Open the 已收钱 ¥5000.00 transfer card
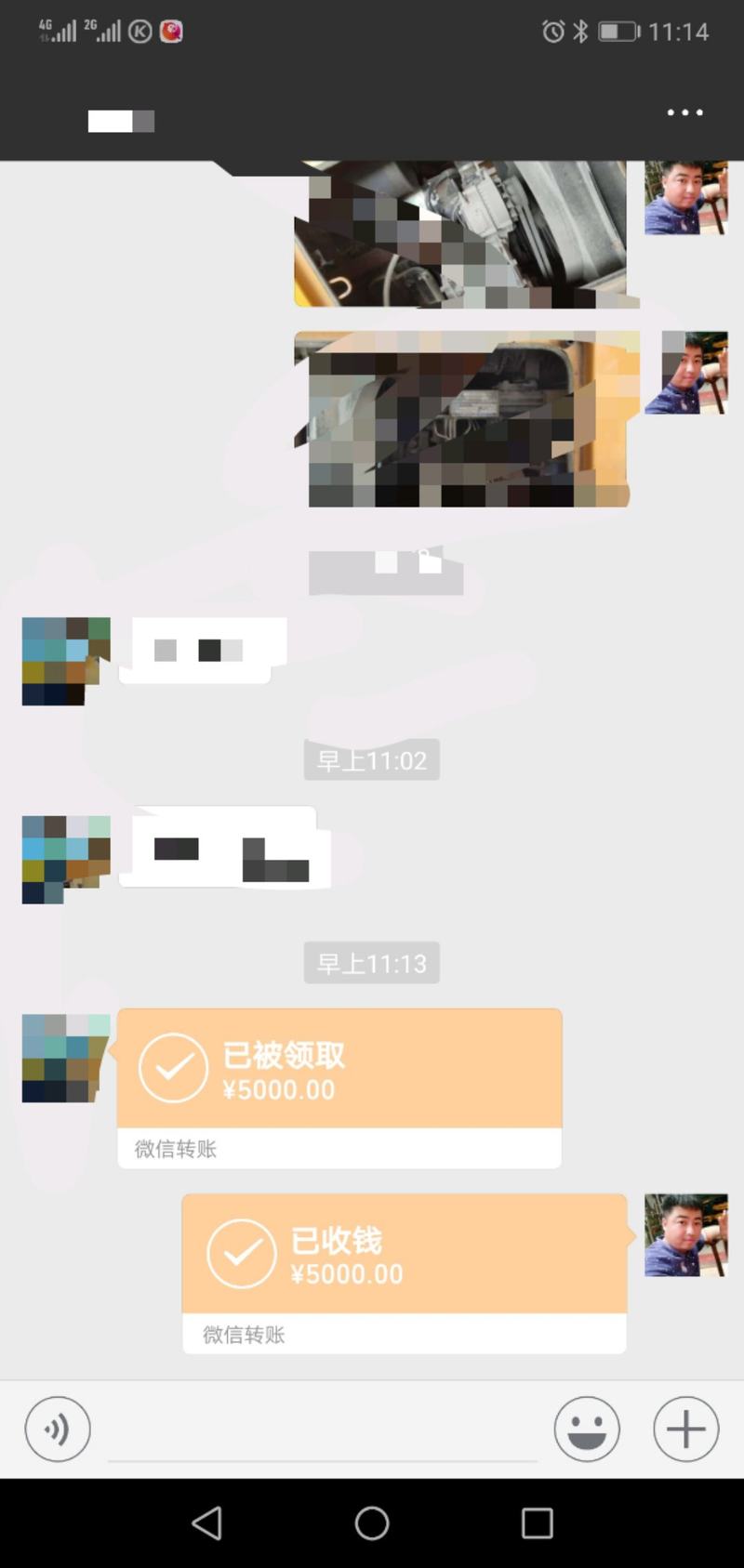Viewport: 744px width, 1568px height. 404,1272
